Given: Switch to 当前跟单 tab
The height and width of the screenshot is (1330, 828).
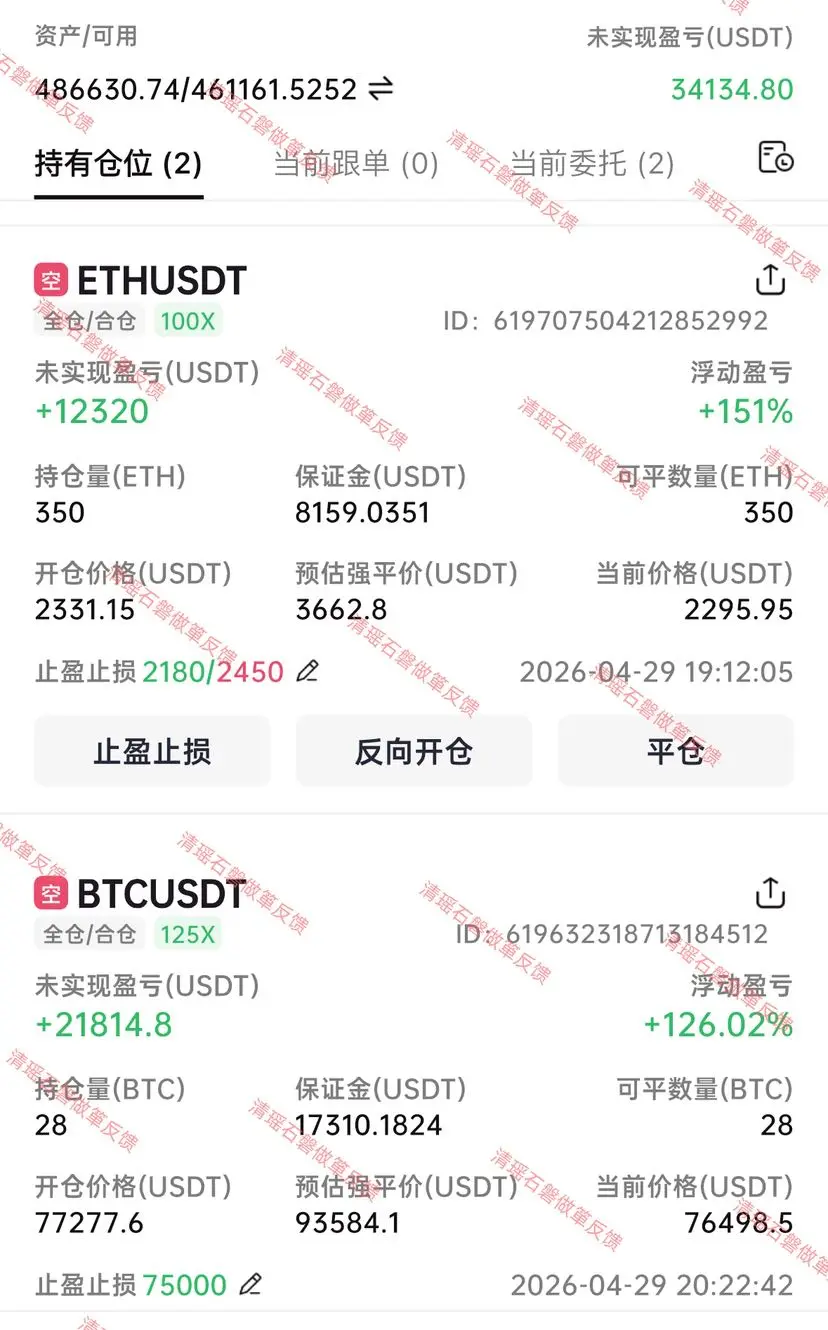Looking at the screenshot, I should click(x=356, y=163).
